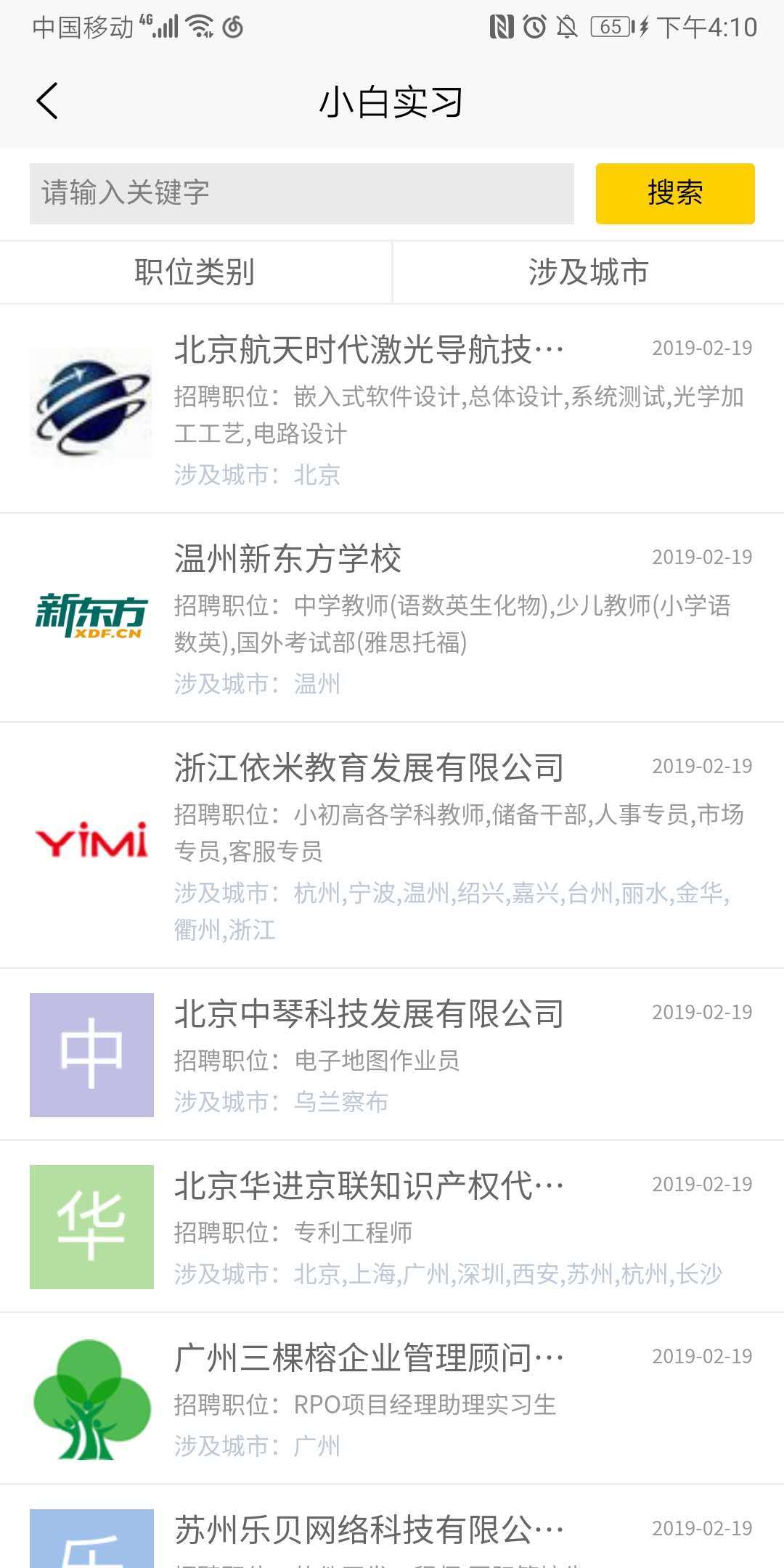Tap the keyword input field
The image size is (784, 1568).
coord(301,193)
